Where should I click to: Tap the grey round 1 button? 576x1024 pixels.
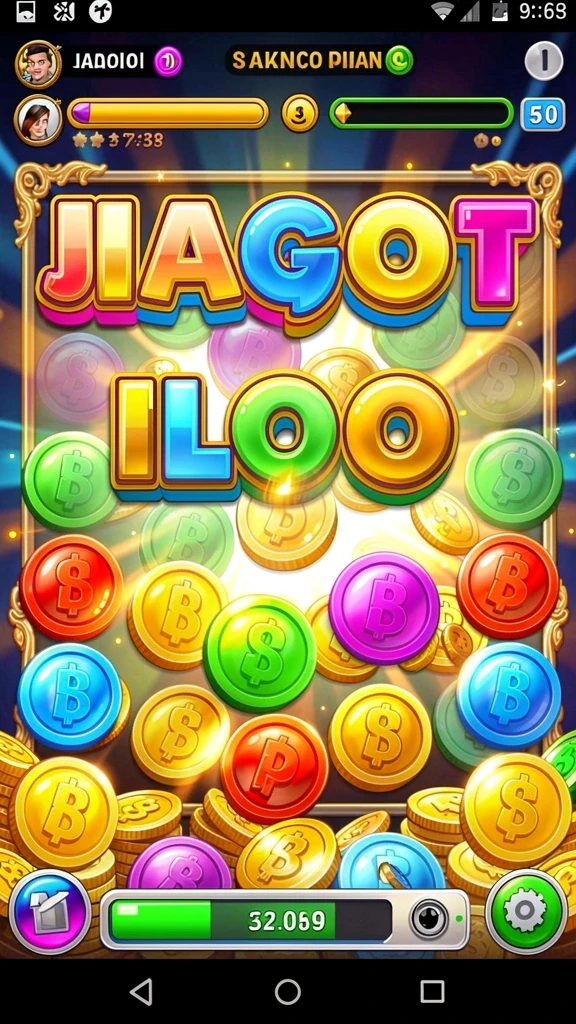pyautogui.click(x=543, y=61)
